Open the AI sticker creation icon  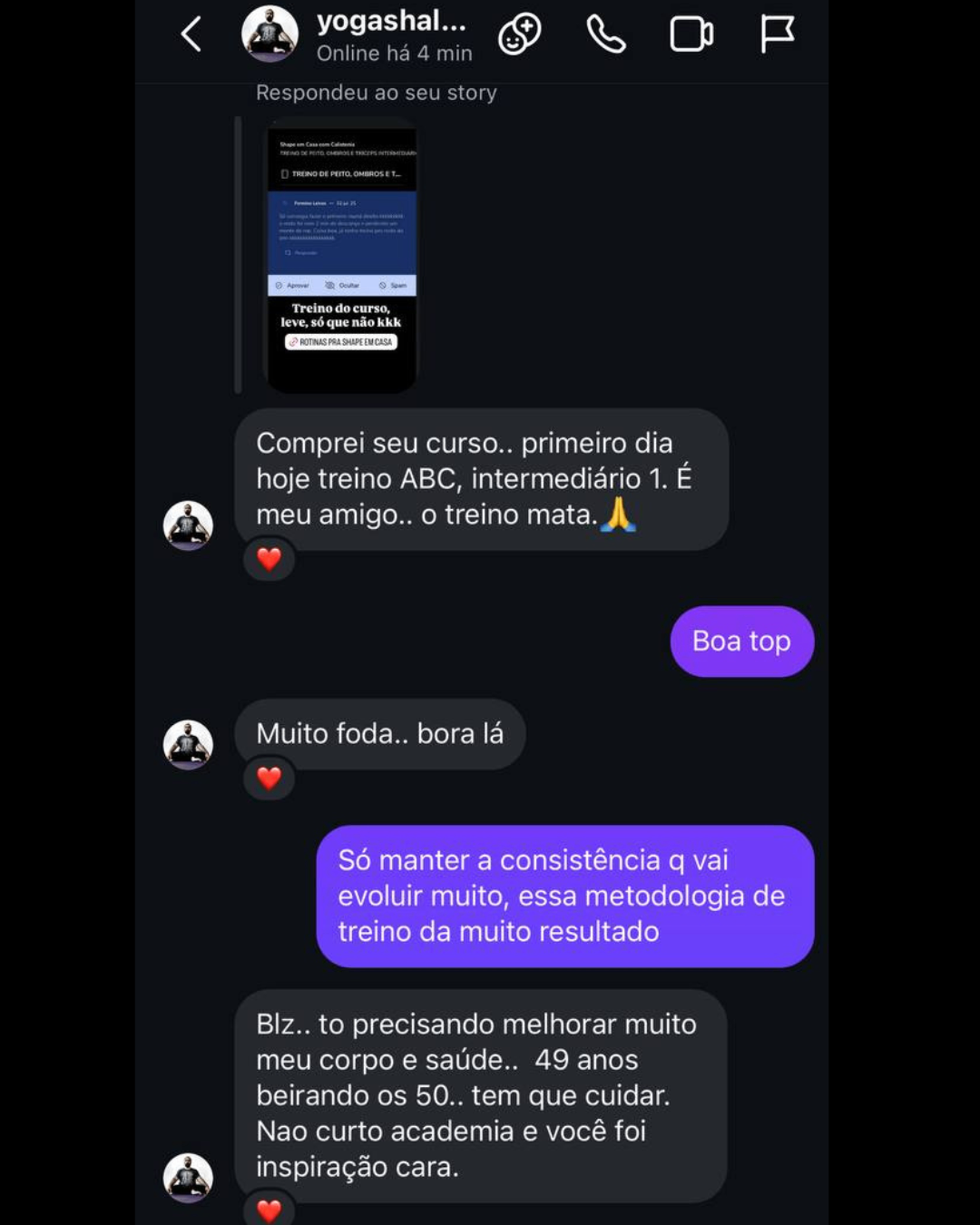[520, 34]
